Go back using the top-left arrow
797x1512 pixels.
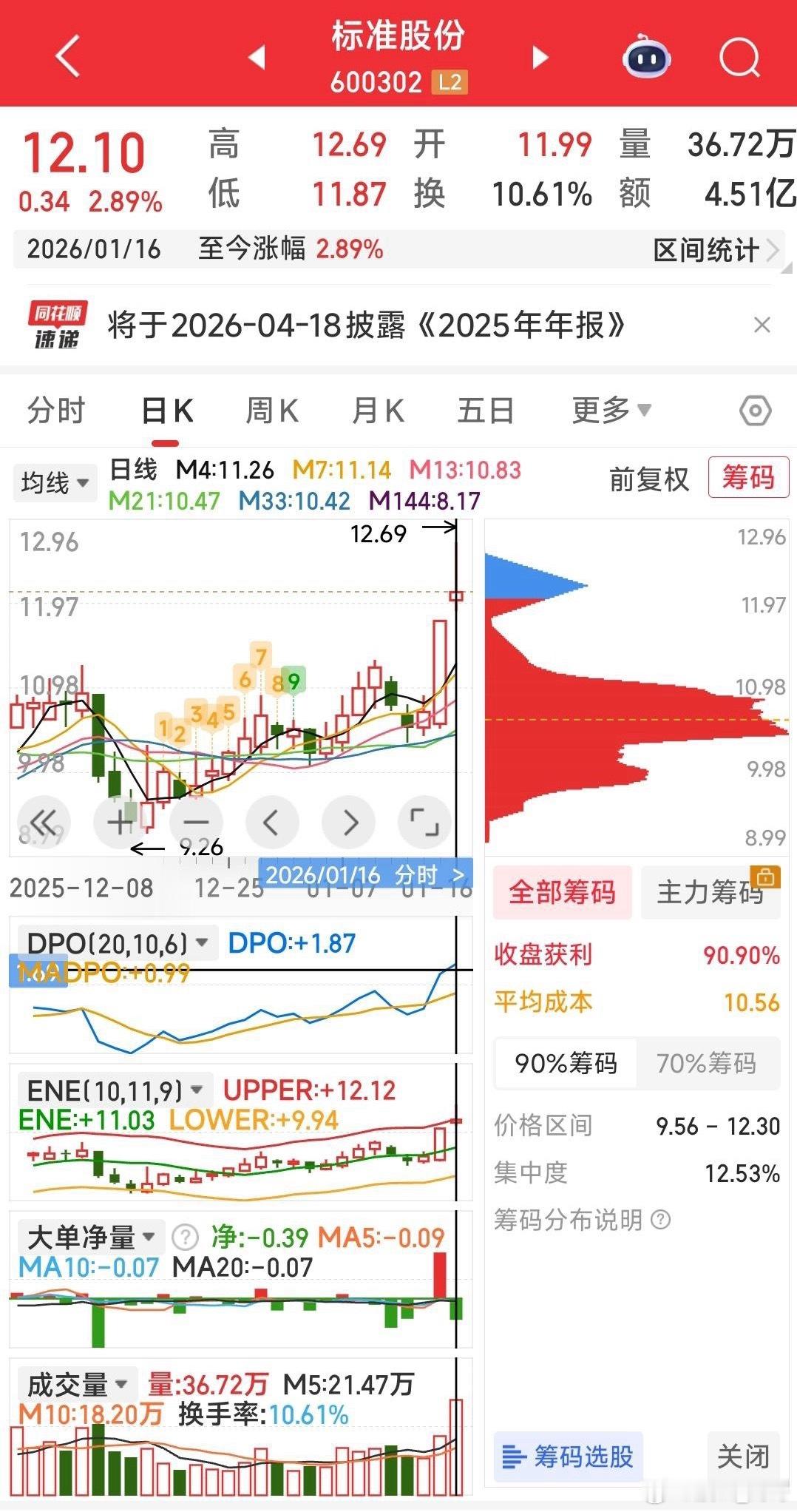(x=67, y=55)
